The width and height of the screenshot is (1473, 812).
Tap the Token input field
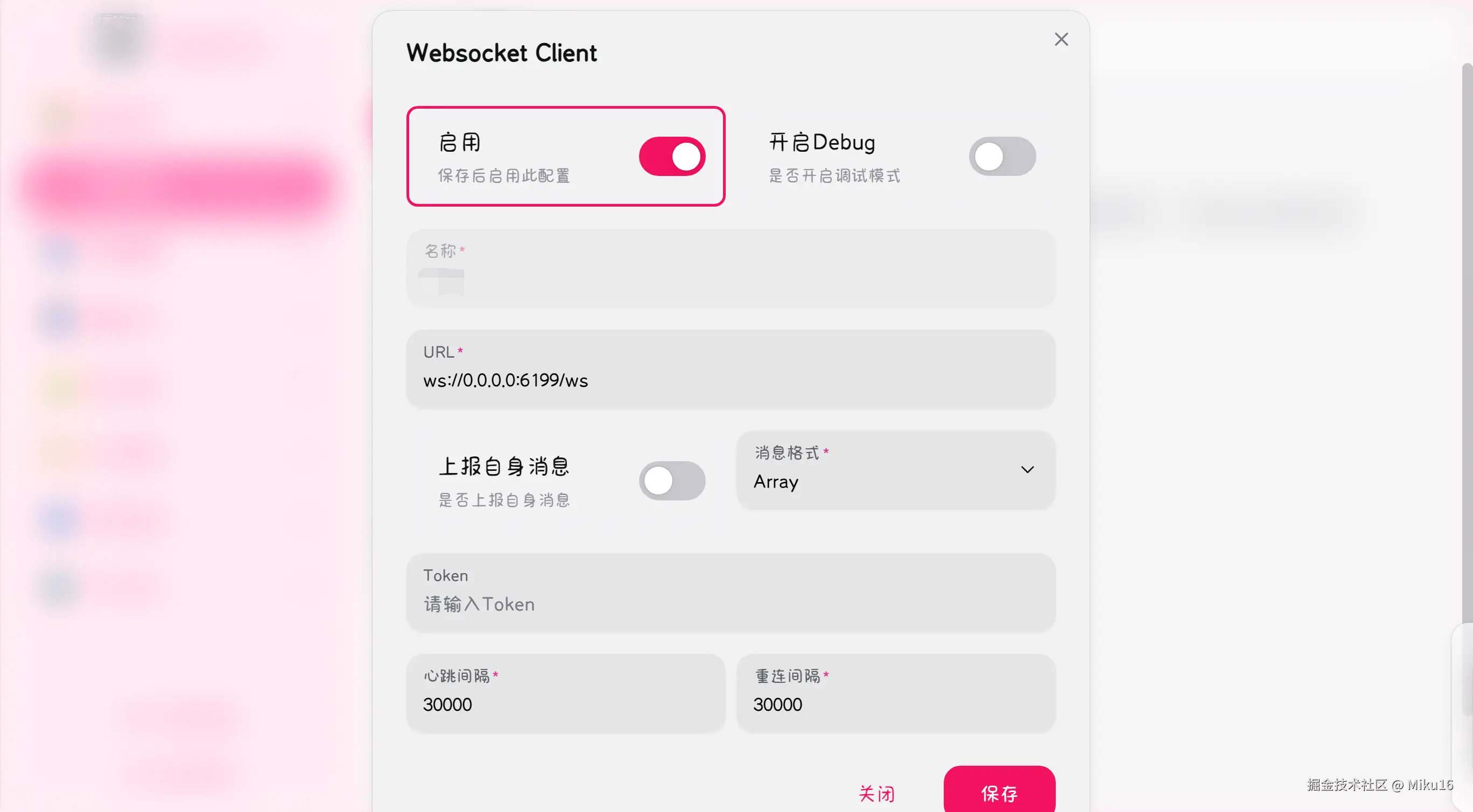click(x=730, y=603)
